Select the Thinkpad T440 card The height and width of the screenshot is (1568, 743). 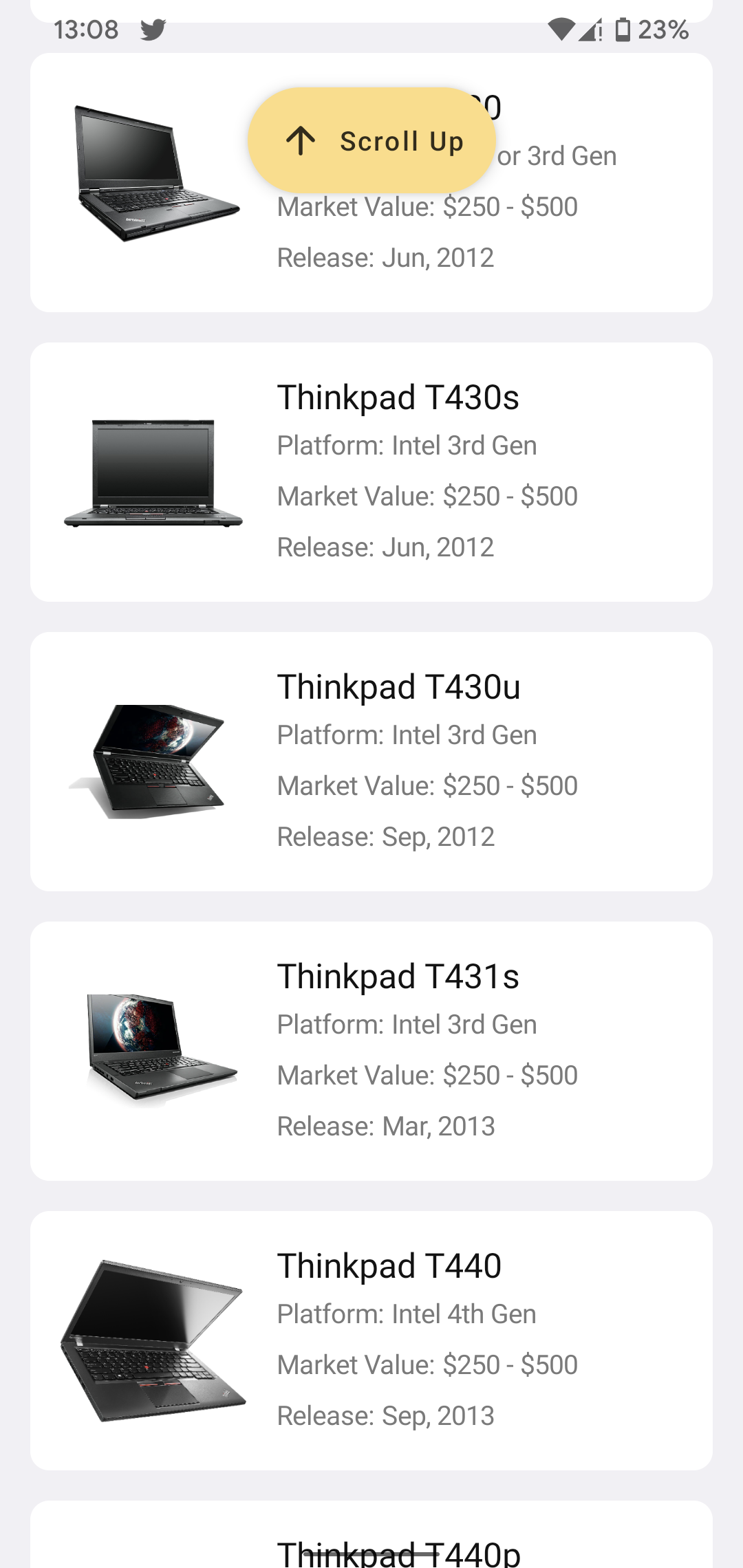click(x=371, y=1341)
